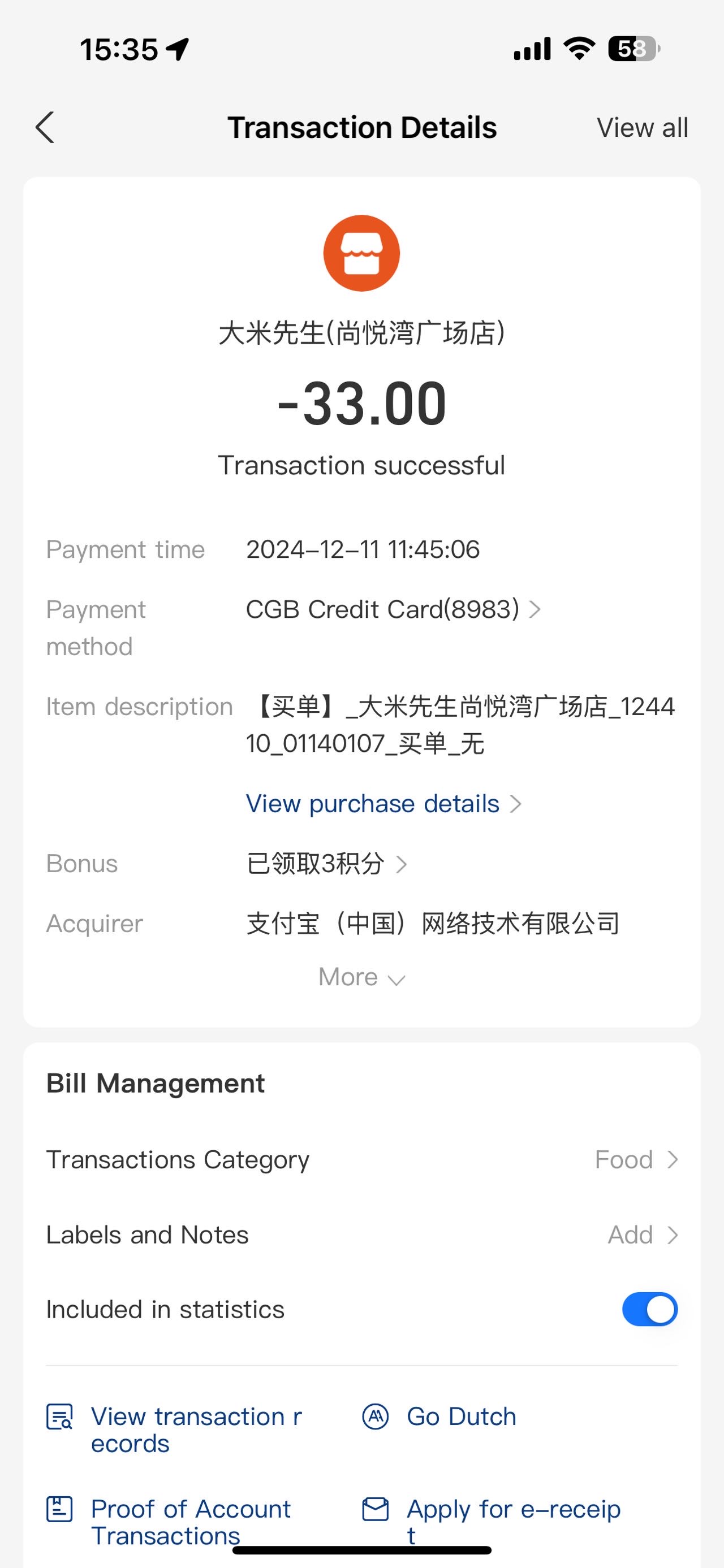
Task: Expand the More details section
Action: tap(361, 977)
